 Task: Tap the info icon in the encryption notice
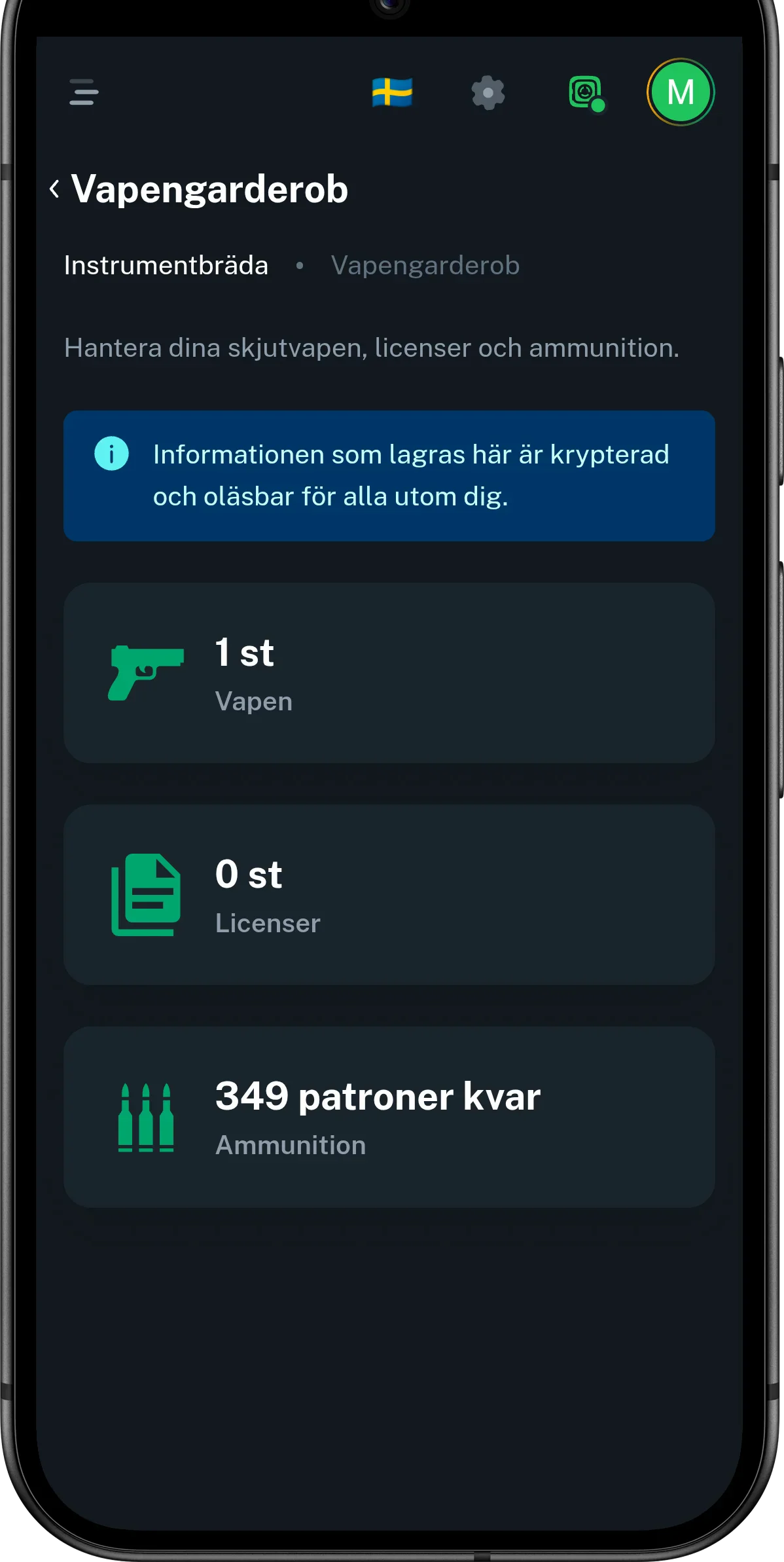pos(113,454)
